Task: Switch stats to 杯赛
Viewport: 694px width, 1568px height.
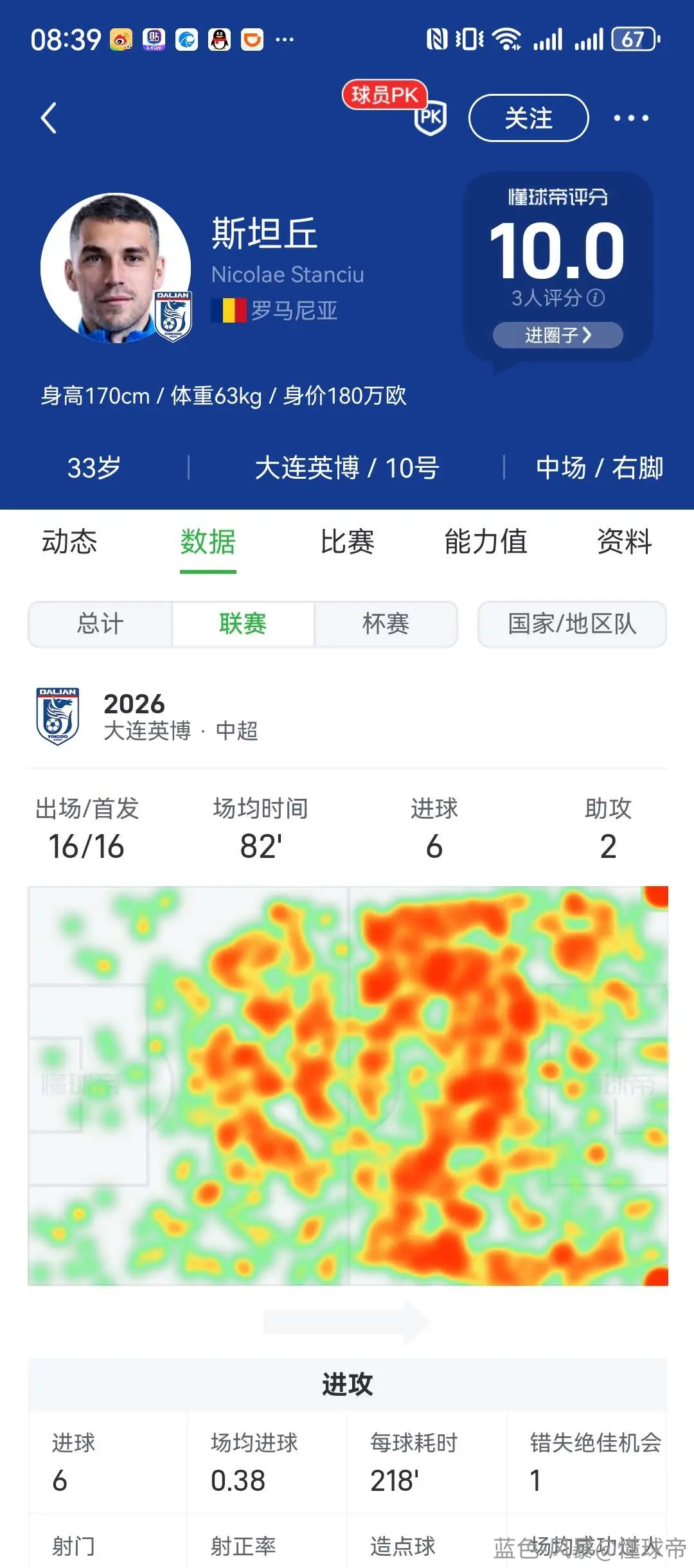Action: [x=386, y=623]
